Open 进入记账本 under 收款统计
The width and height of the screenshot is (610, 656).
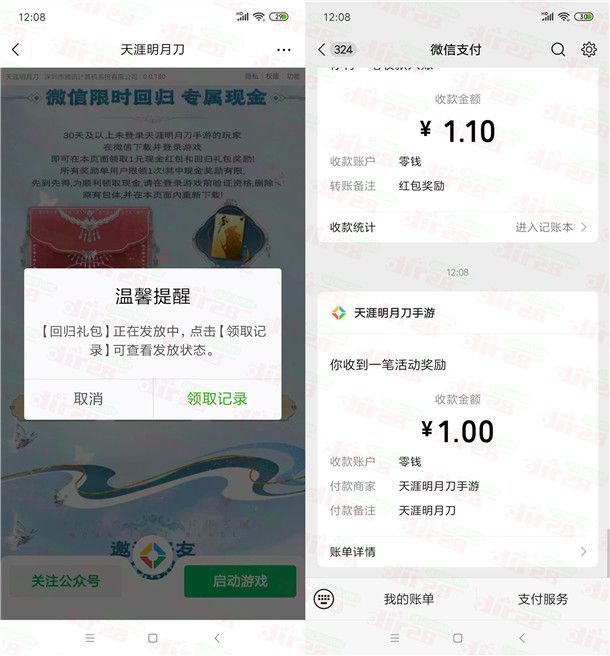coord(551,227)
